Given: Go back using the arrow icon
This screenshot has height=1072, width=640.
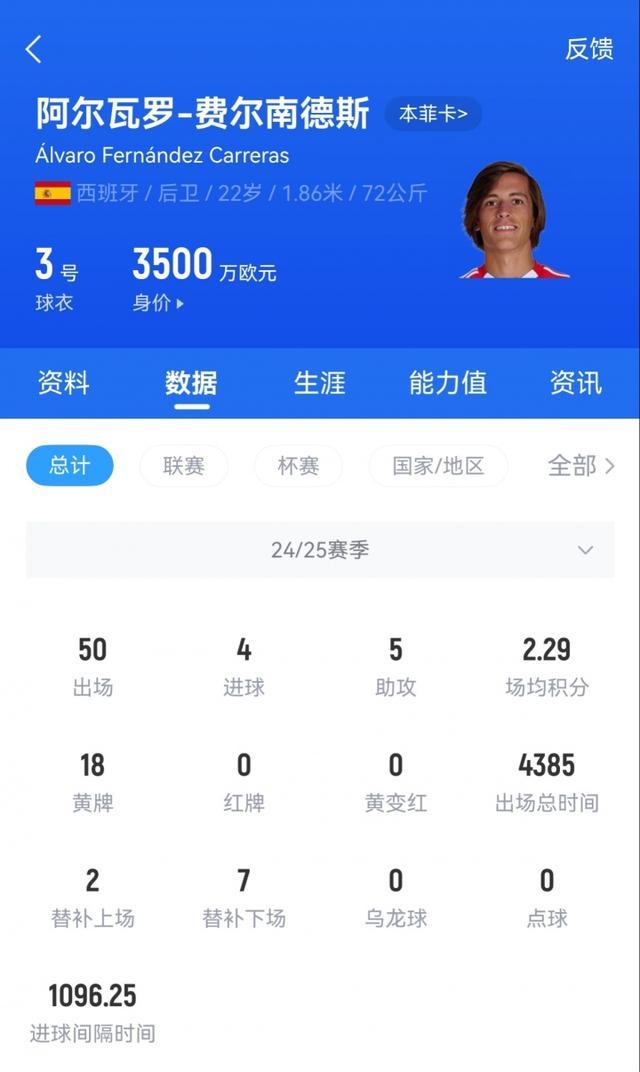Looking at the screenshot, I should (34, 49).
